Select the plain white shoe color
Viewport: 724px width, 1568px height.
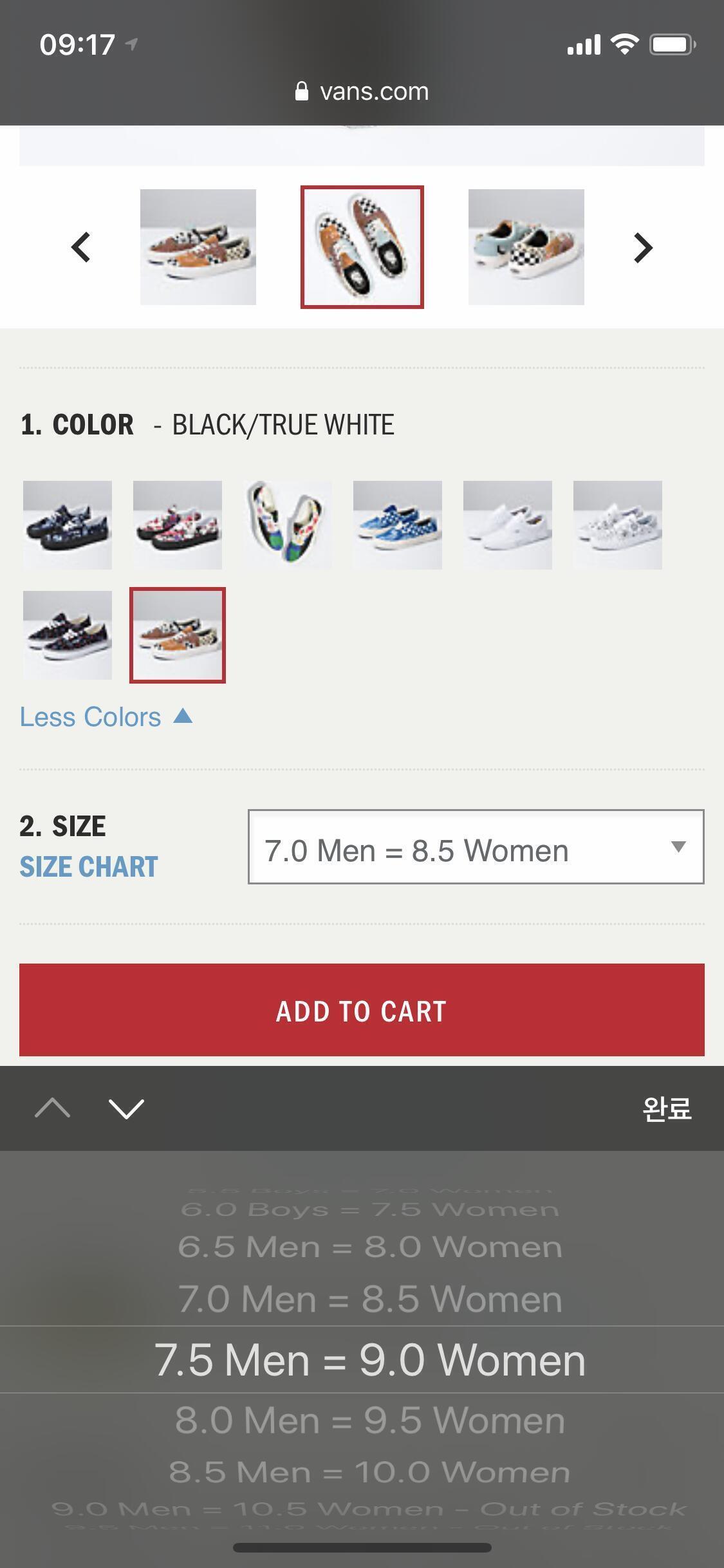click(x=507, y=525)
